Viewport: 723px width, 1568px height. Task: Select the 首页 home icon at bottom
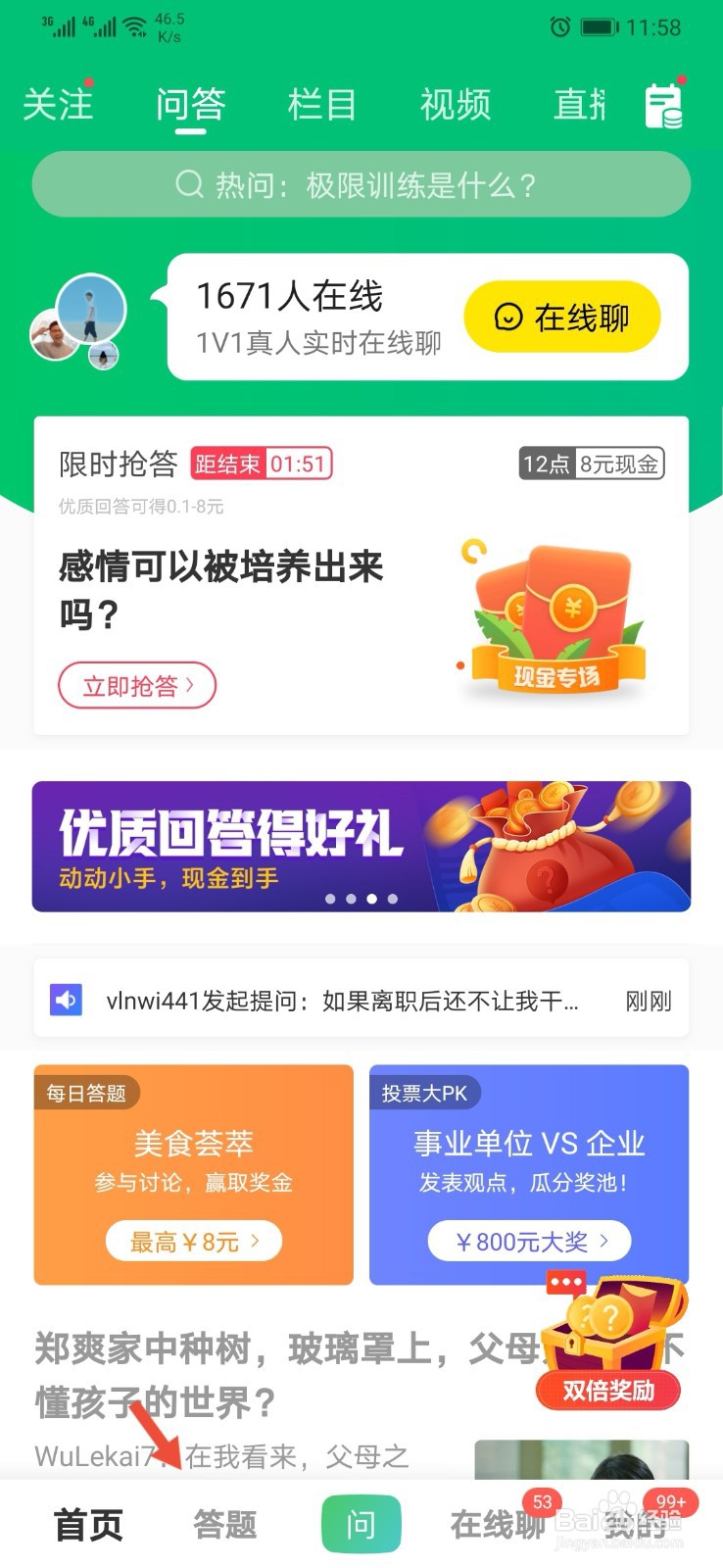point(88,1522)
